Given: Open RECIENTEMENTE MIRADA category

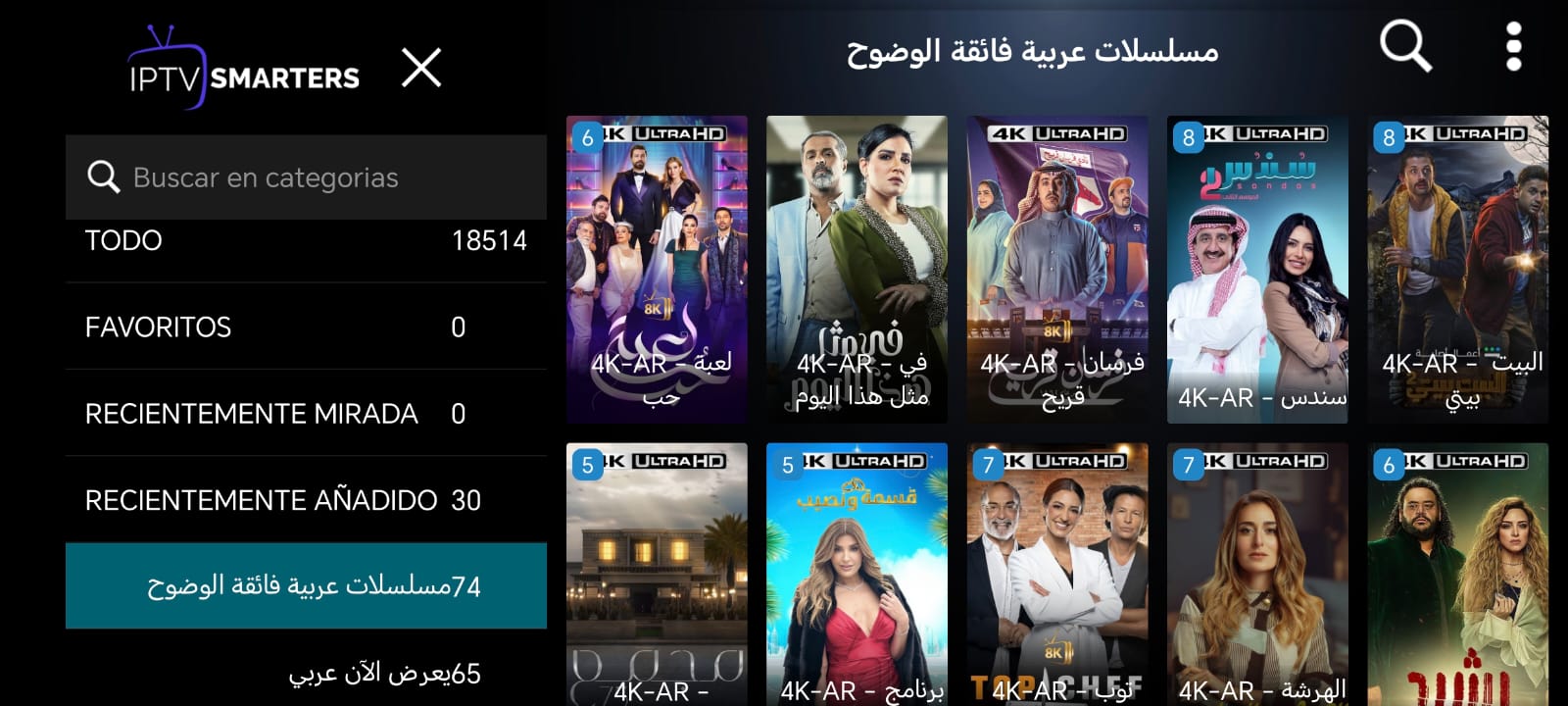Looking at the screenshot, I should (x=306, y=413).
